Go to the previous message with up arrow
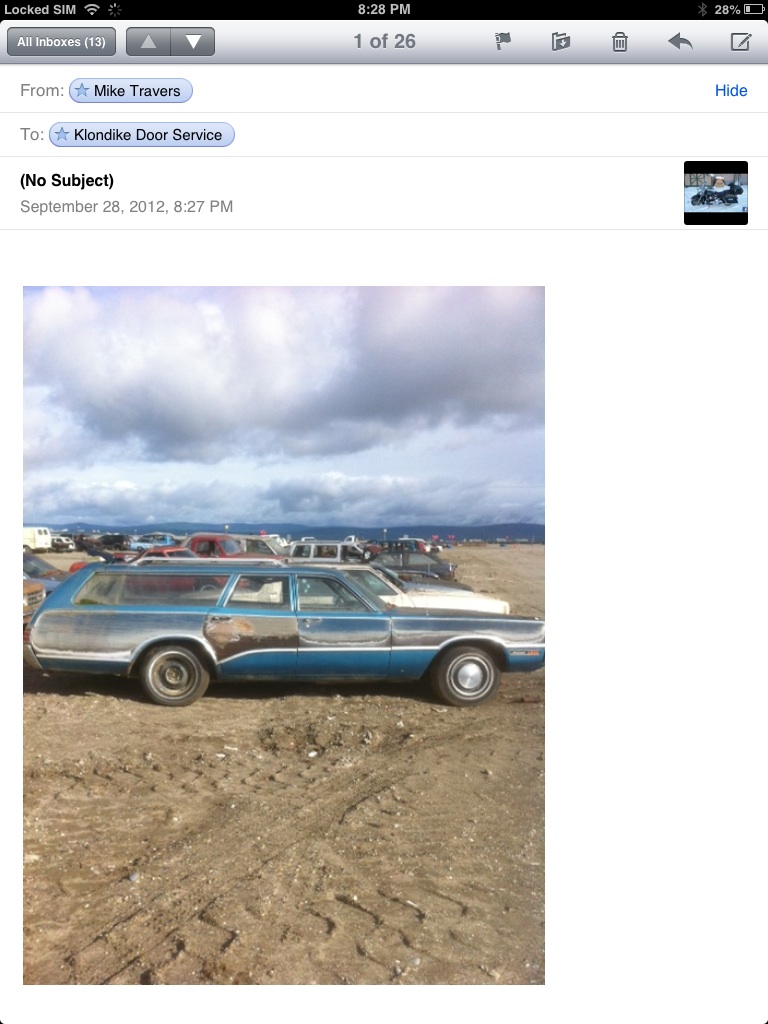The width and height of the screenshot is (768, 1024). 148,42
